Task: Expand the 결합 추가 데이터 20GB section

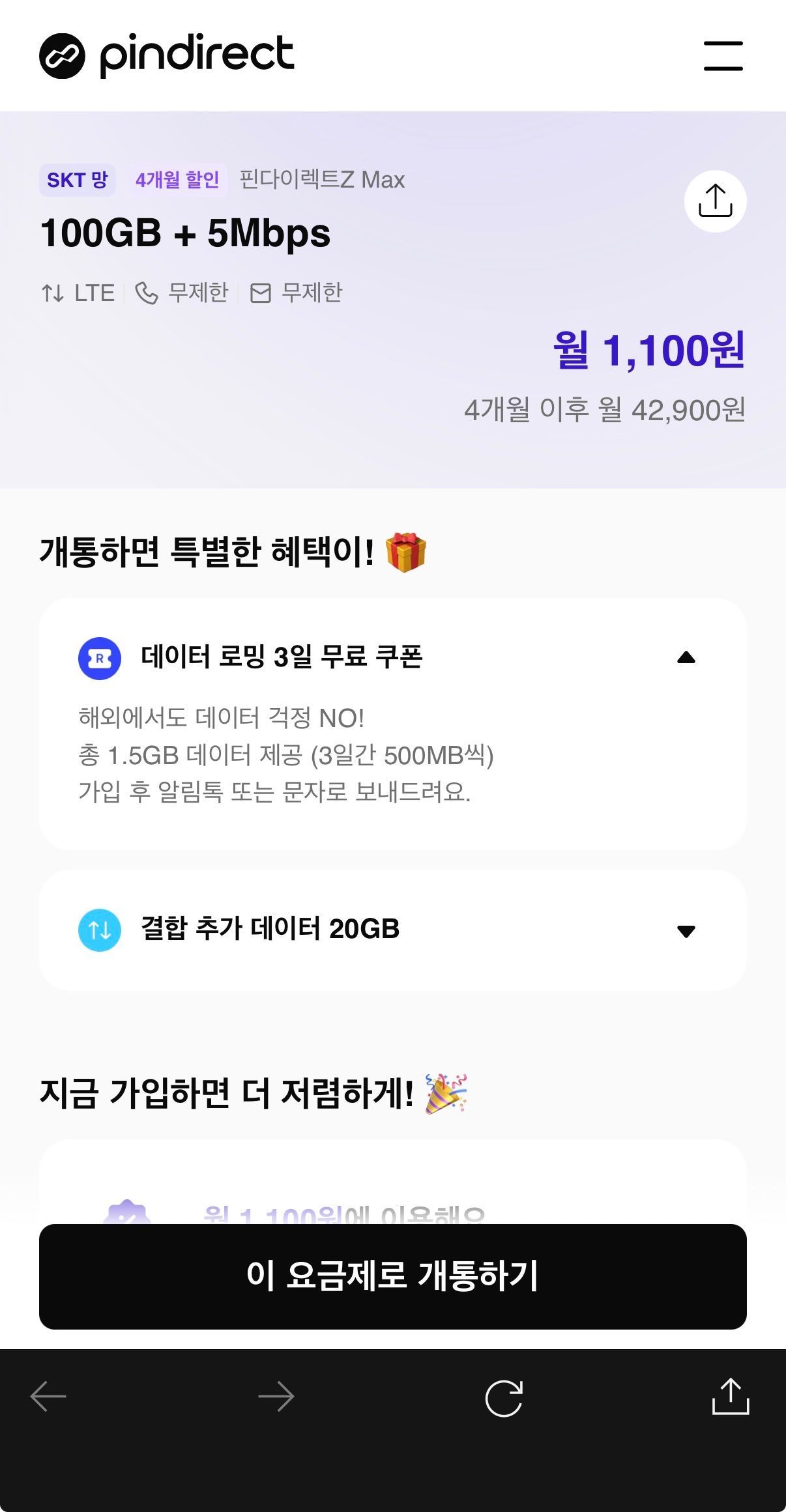Action: click(686, 931)
